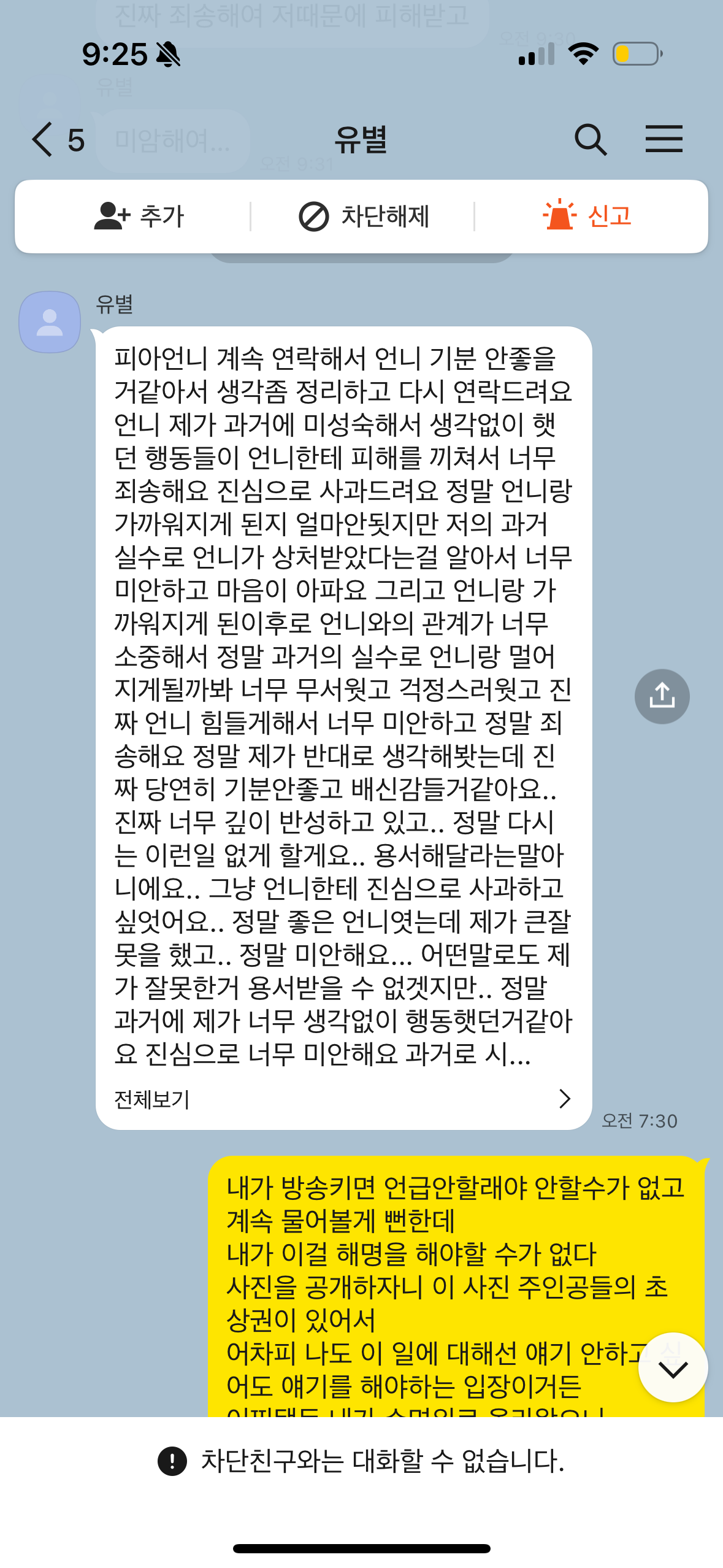This screenshot has width=723, height=1568.
Task: Tap 차단해제 to unblock this user
Action: point(364,216)
